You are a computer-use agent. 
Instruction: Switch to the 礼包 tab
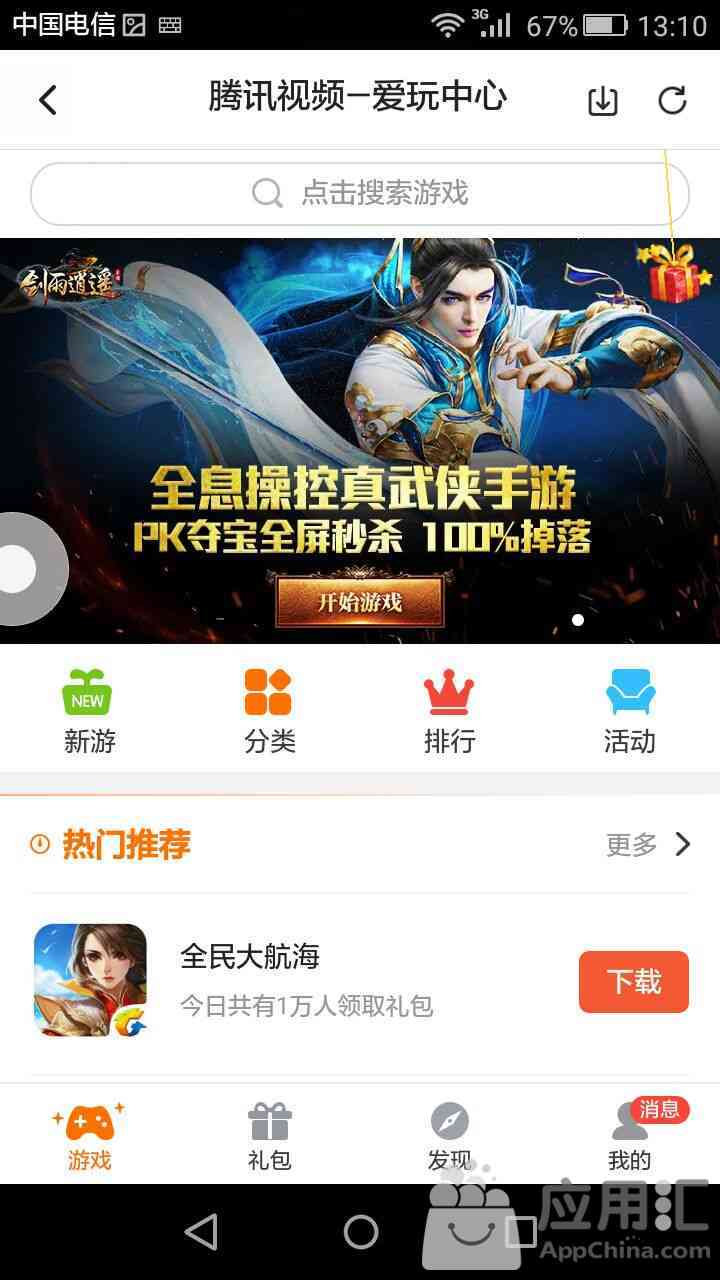coord(269,1136)
